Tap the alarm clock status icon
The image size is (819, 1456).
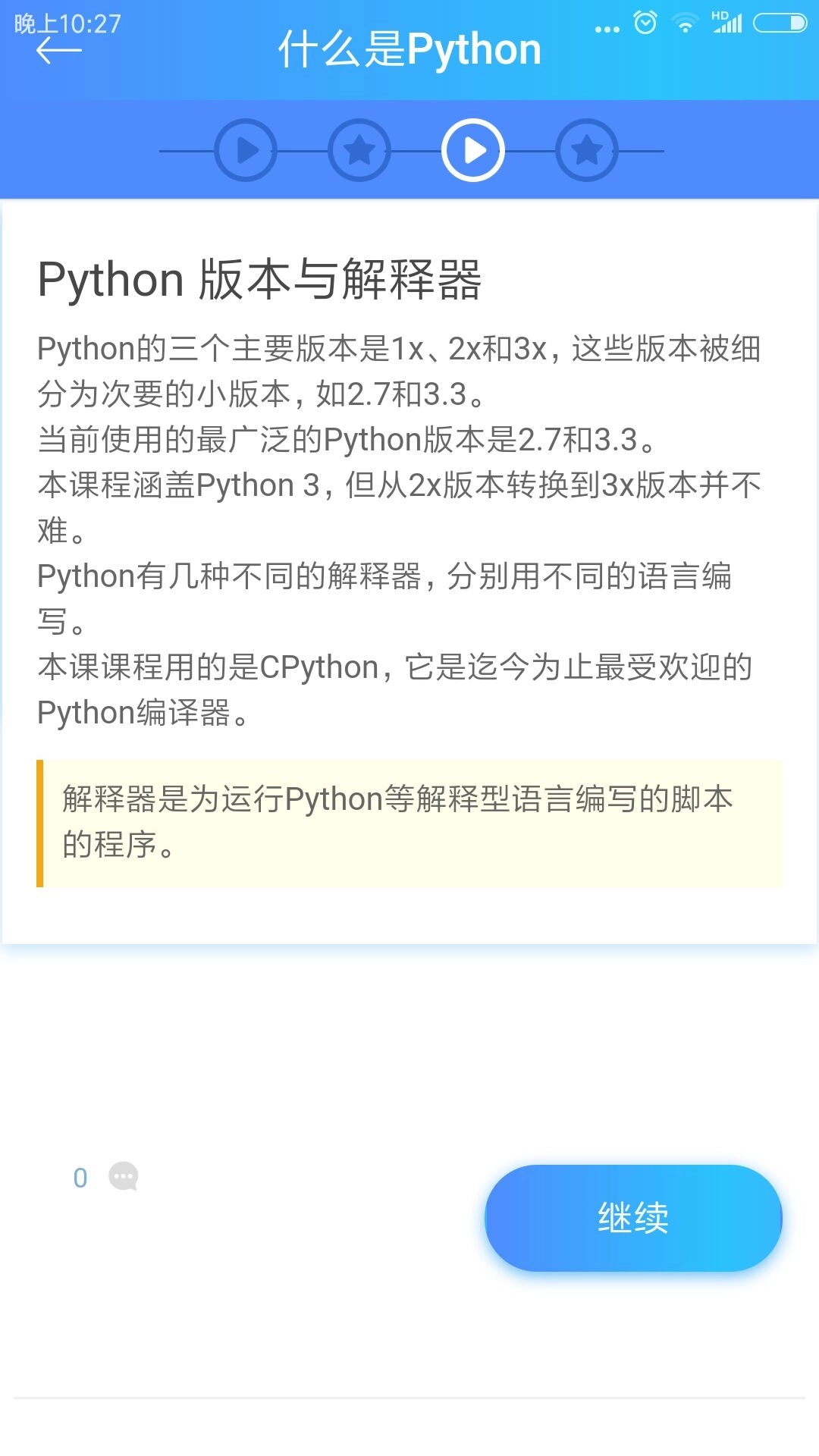(643, 25)
